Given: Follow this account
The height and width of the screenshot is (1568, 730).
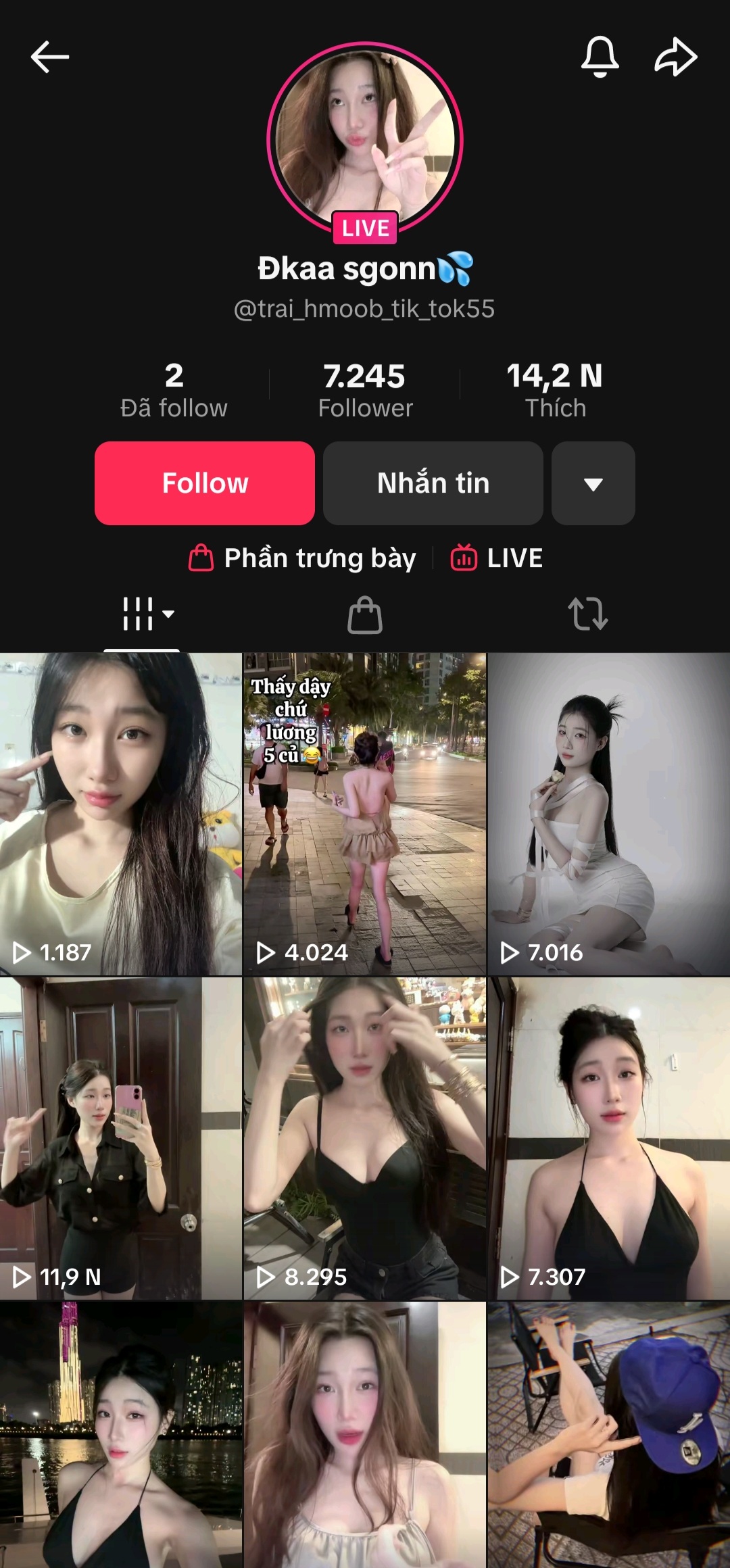Looking at the screenshot, I should [x=205, y=483].
